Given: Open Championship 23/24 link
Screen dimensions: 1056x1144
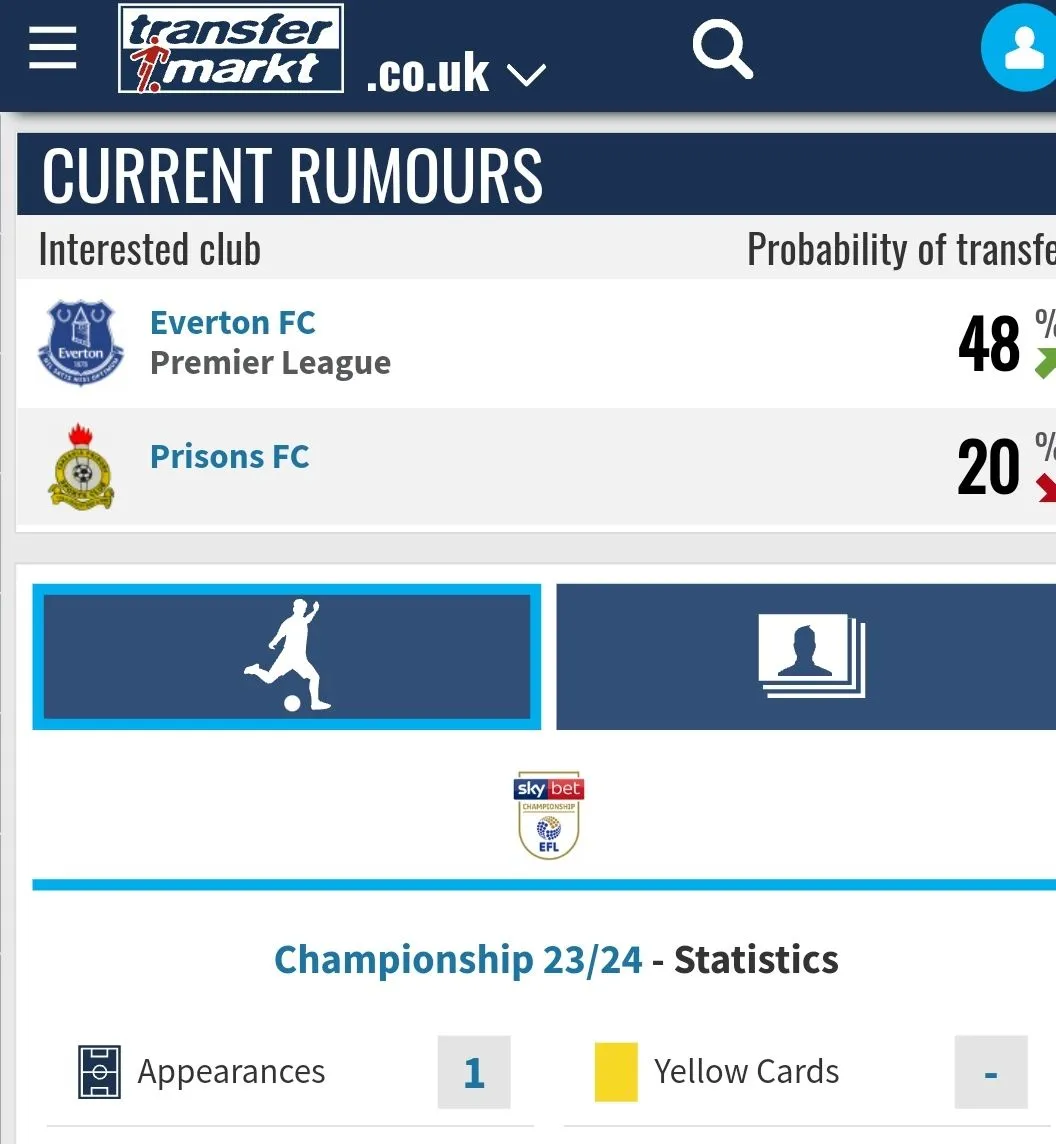Looking at the screenshot, I should (458, 959).
